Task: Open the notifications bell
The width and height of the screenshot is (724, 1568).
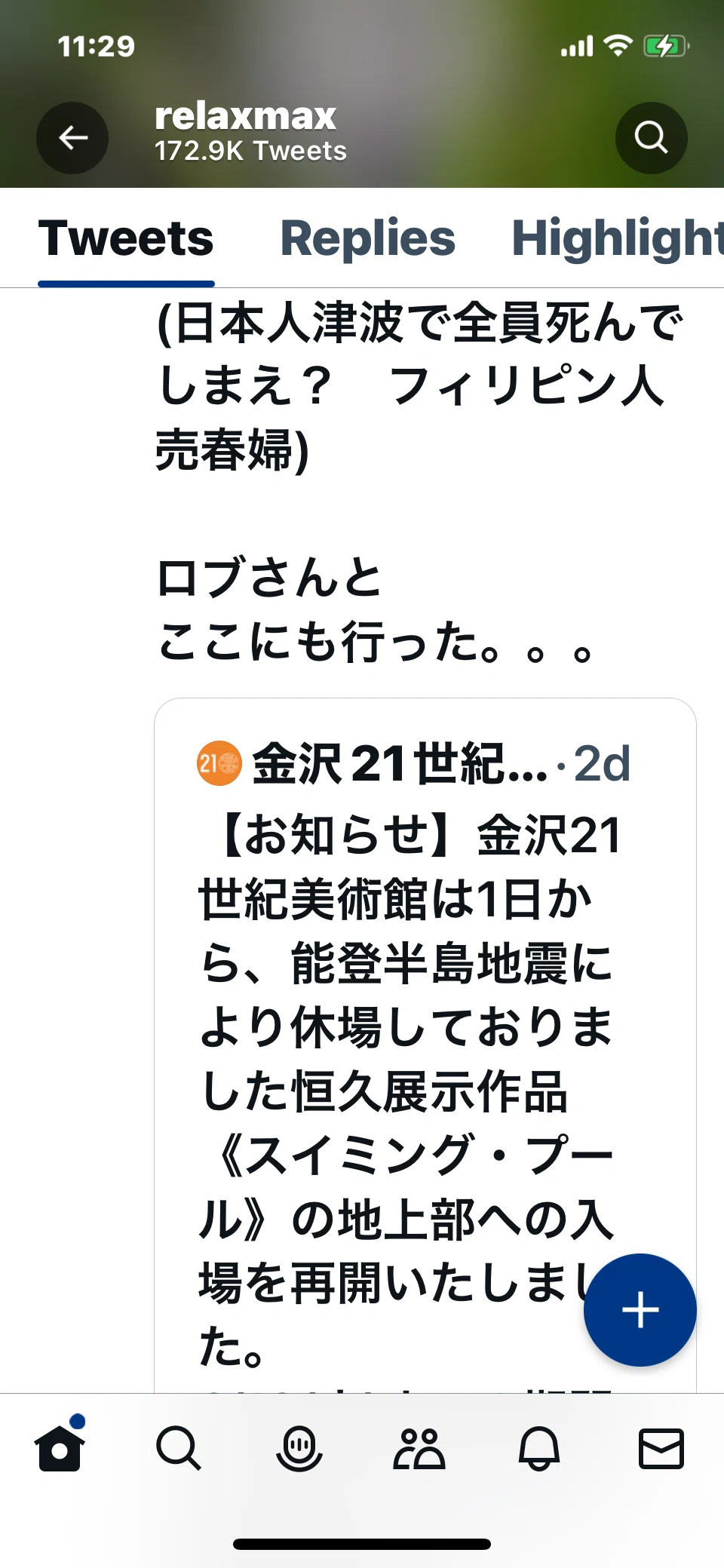Action: 539,1448
